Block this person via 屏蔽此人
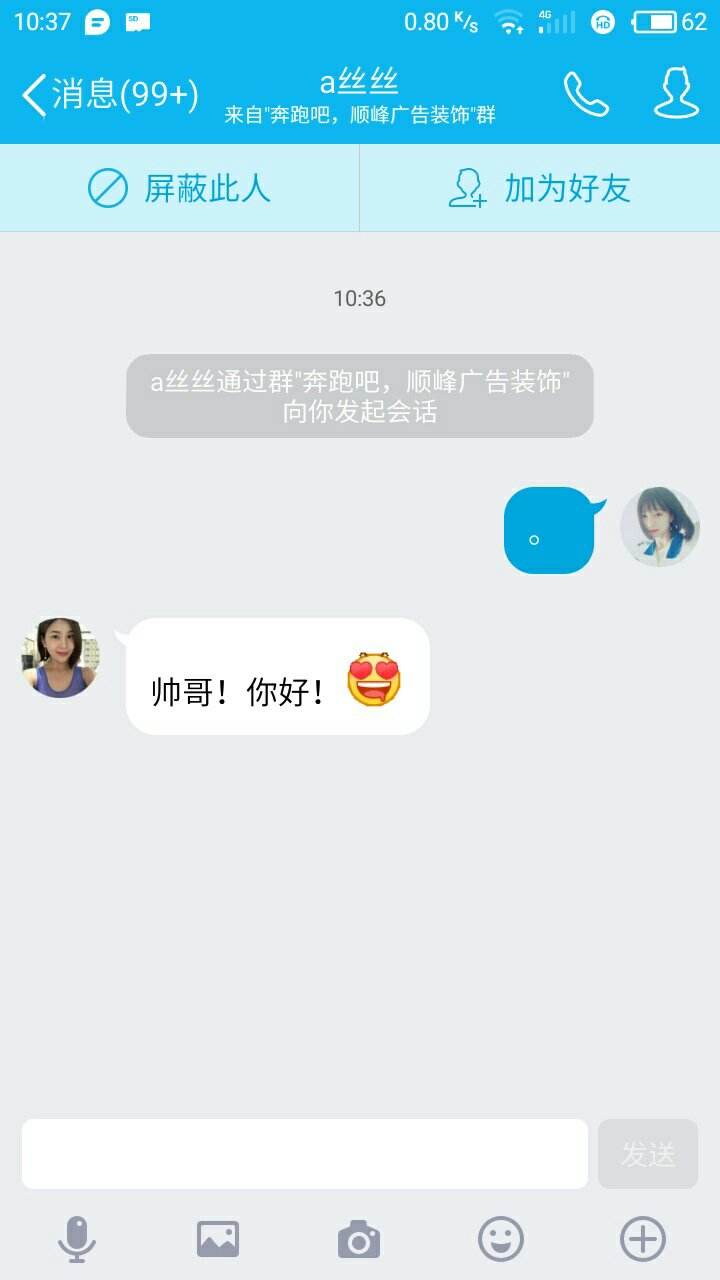This screenshot has height=1280, width=720. pos(179,188)
